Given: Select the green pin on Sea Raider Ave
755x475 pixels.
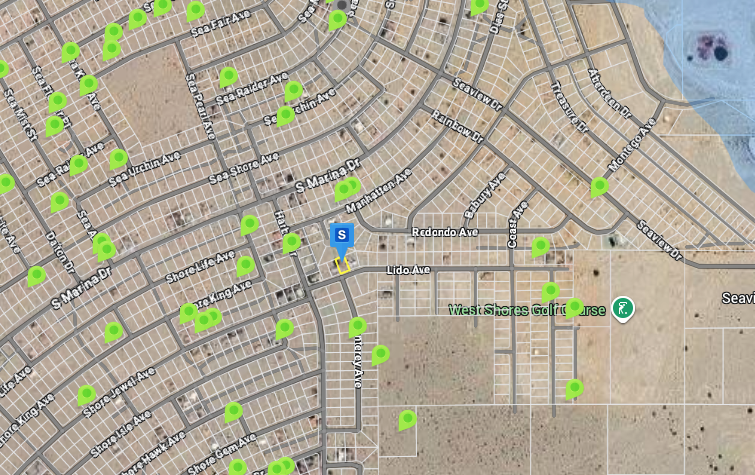Looking at the screenshot, I should click(229, 76).
